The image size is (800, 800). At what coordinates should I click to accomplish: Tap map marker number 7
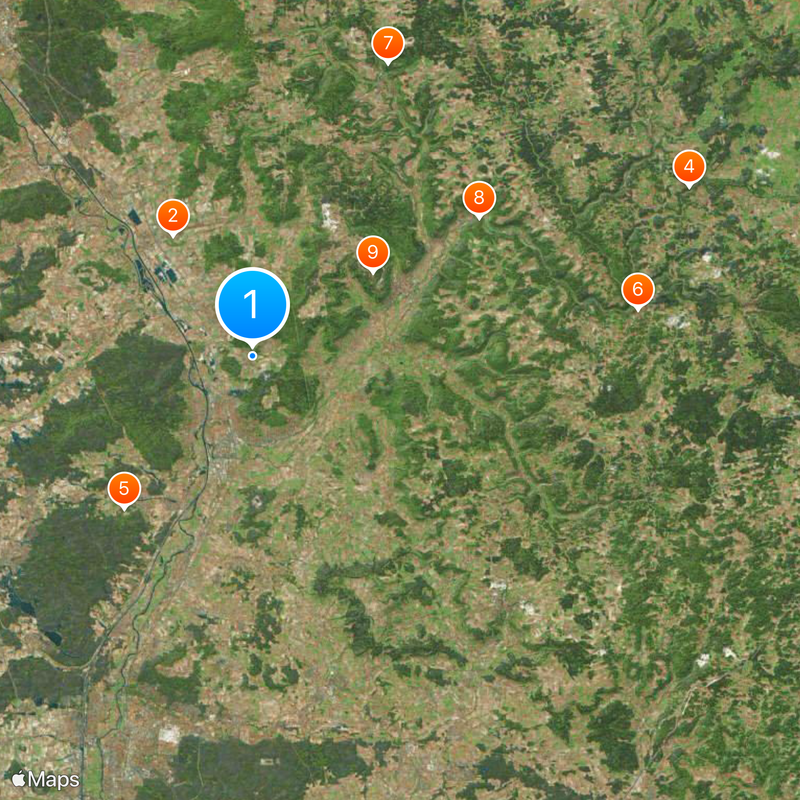tap(387, 44)
